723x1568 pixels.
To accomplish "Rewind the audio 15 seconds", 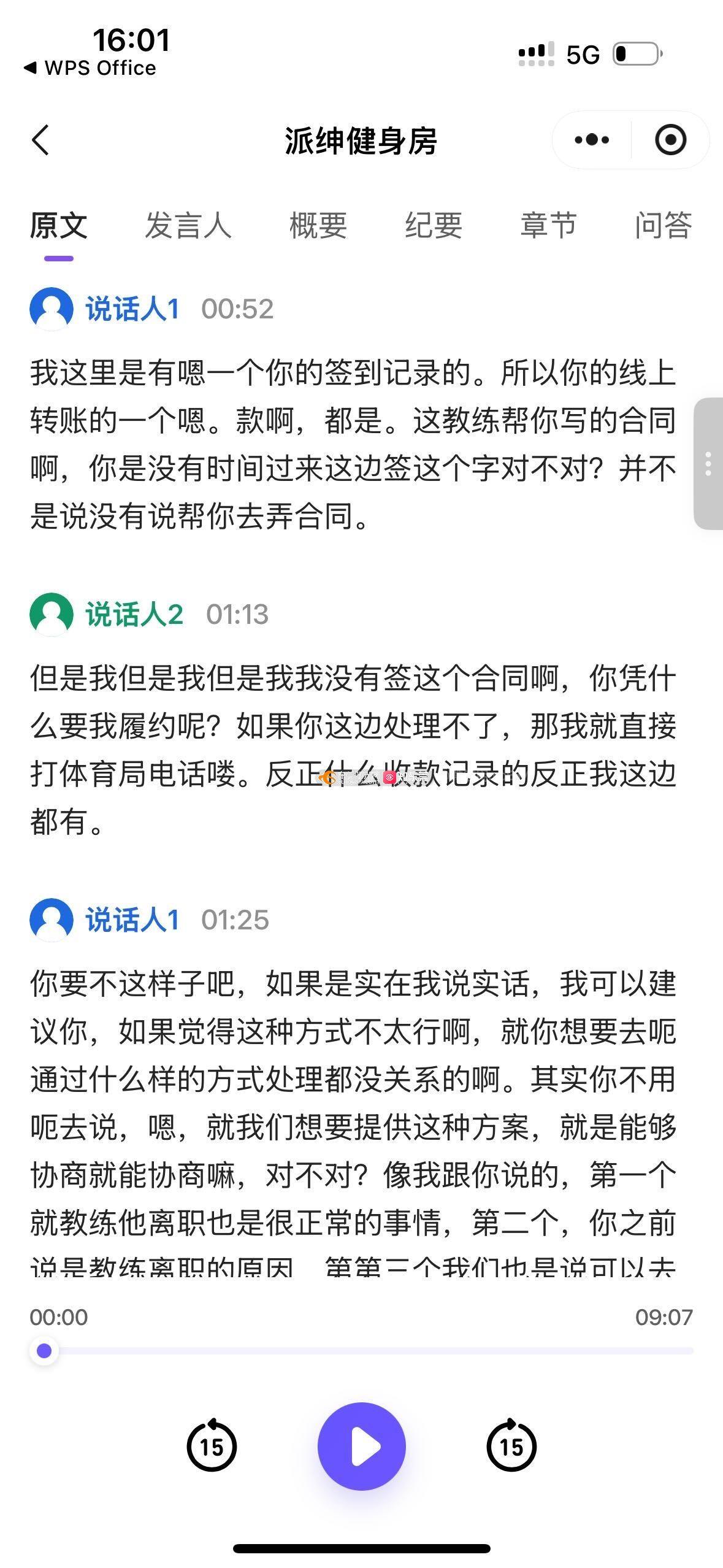I will (x=212, y=1446).
